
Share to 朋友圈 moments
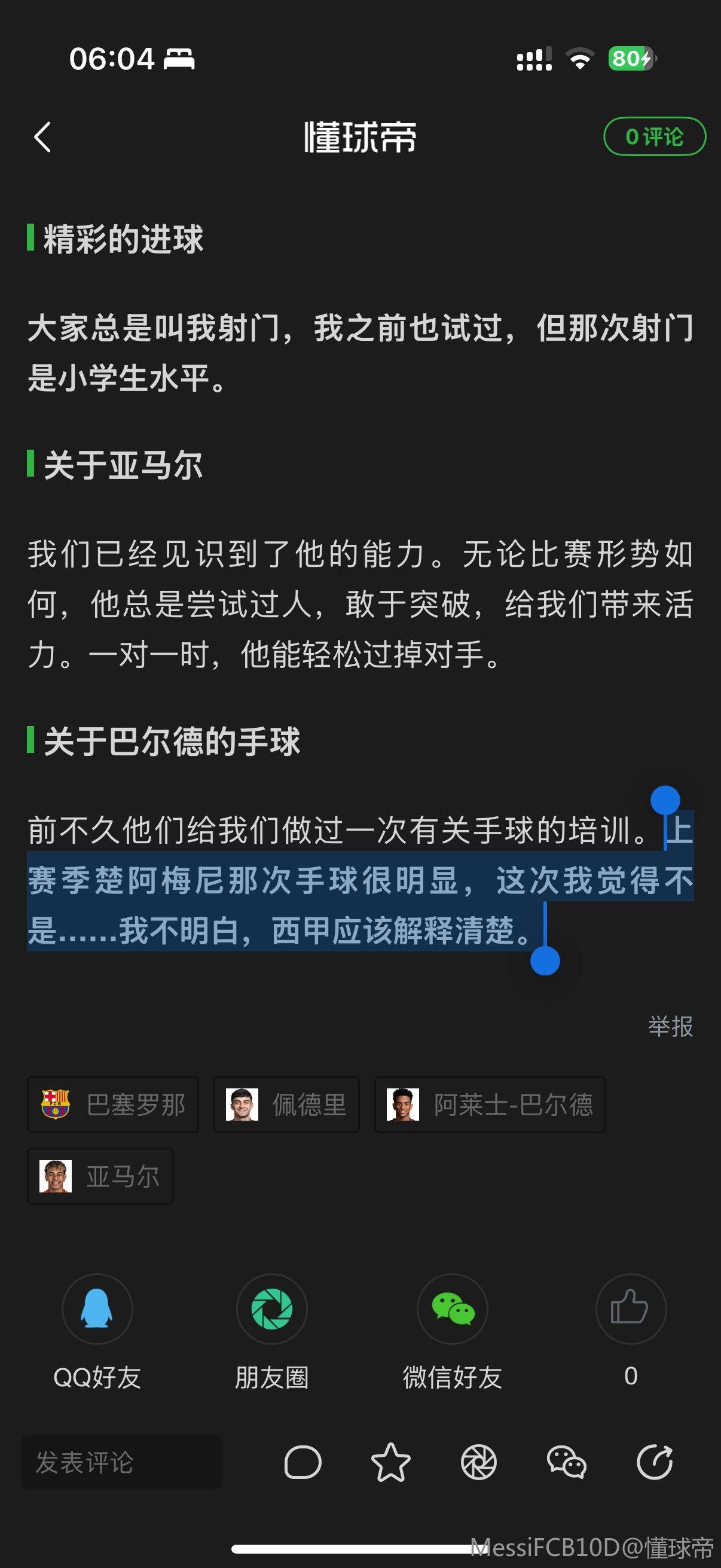[272, 1308]
